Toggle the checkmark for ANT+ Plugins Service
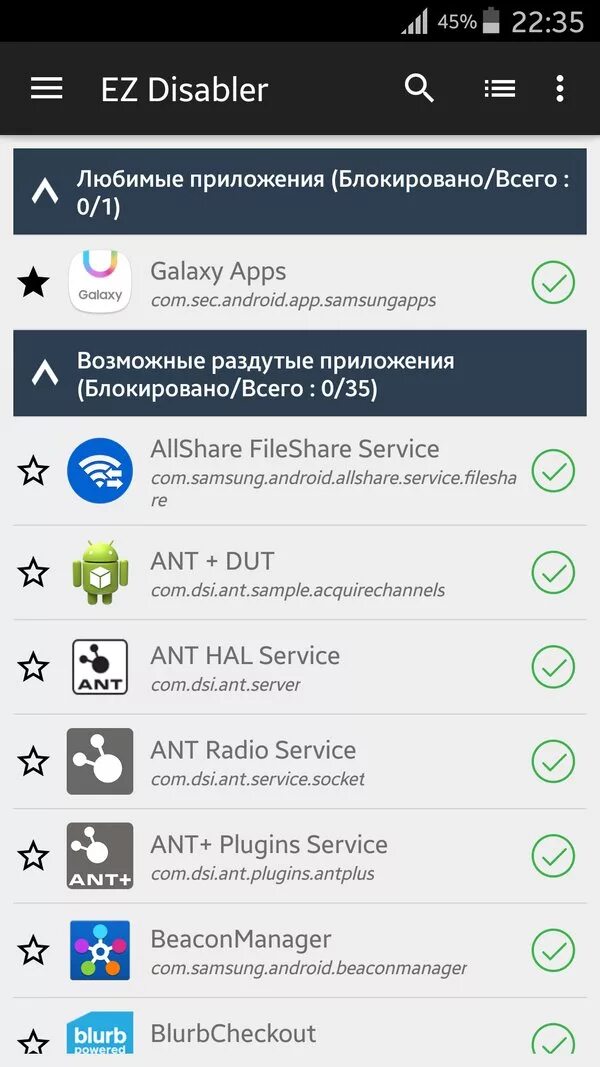This screenshot has height=1067, width=600. [553, 856]
